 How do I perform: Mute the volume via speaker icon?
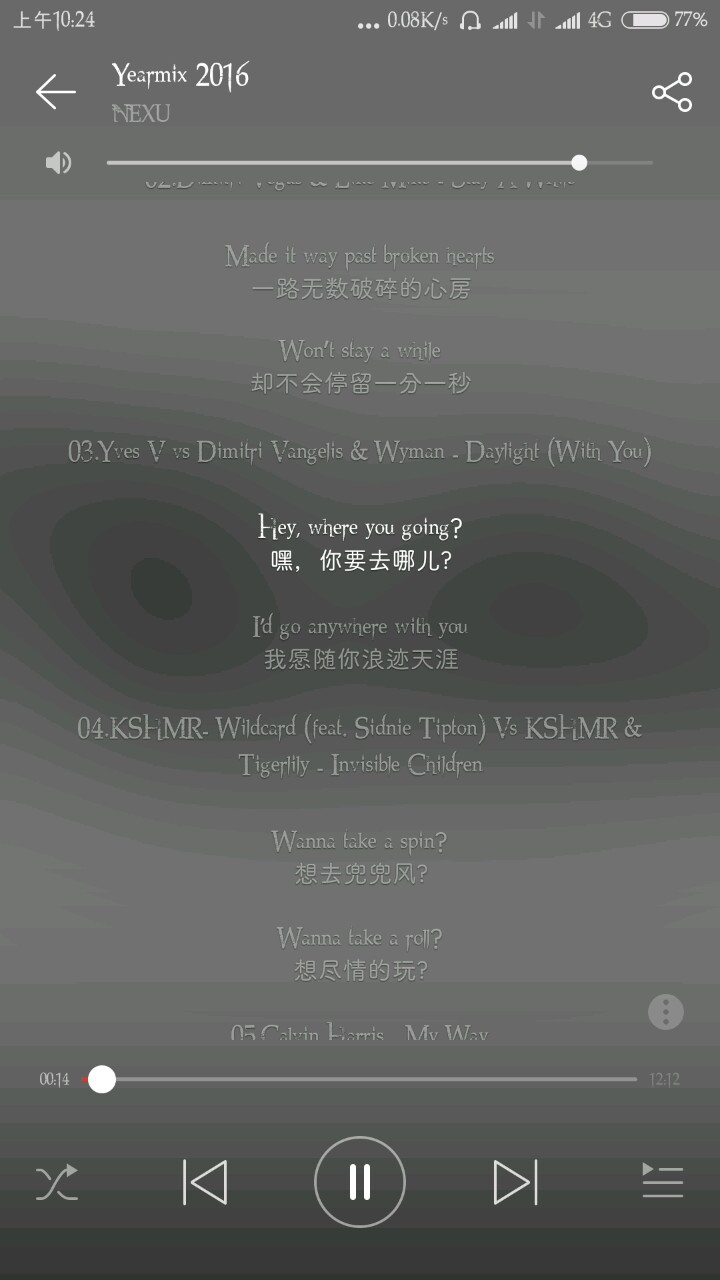(59, 163)
